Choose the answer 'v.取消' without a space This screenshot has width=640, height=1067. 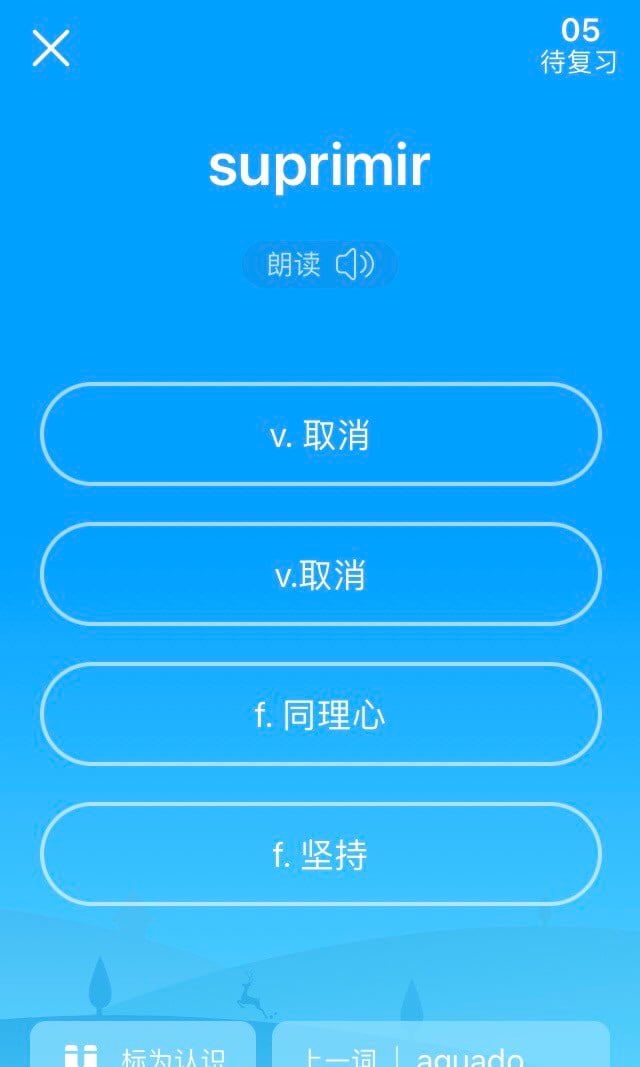pos(321,574)
